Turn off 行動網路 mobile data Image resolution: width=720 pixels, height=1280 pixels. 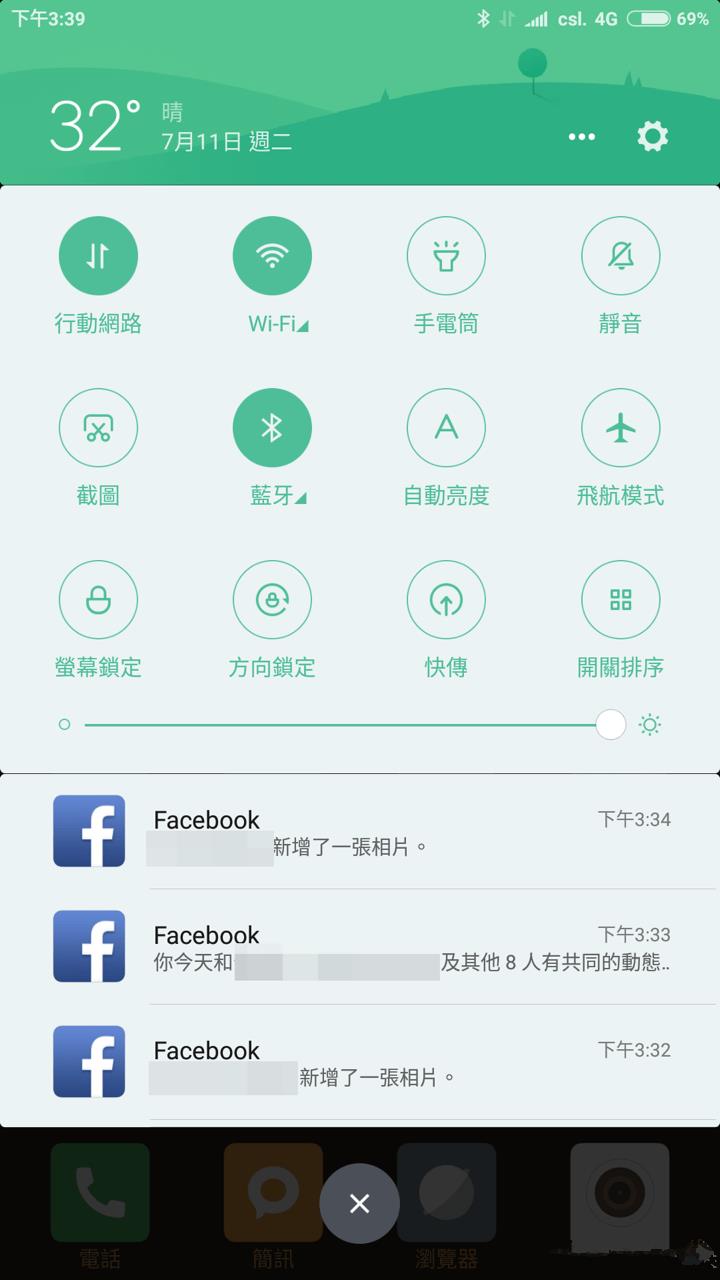(x=98, y=256)
